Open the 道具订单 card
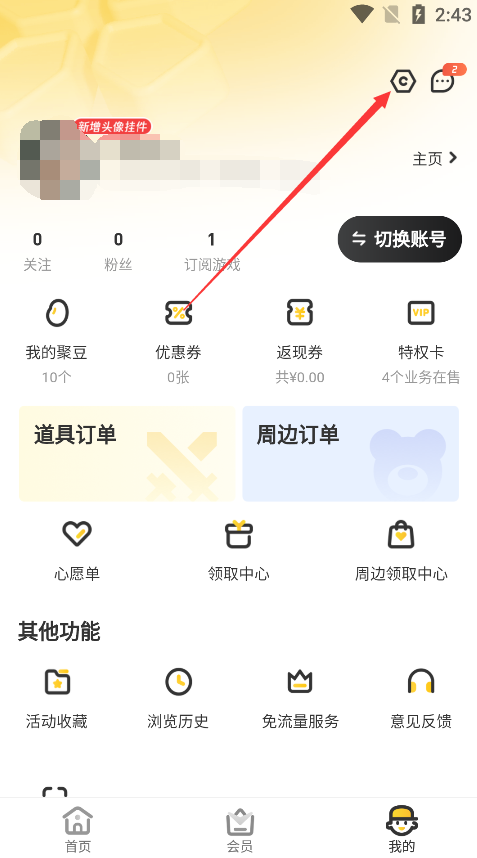This screenshot has width=477, height=858. pos(127,454)
